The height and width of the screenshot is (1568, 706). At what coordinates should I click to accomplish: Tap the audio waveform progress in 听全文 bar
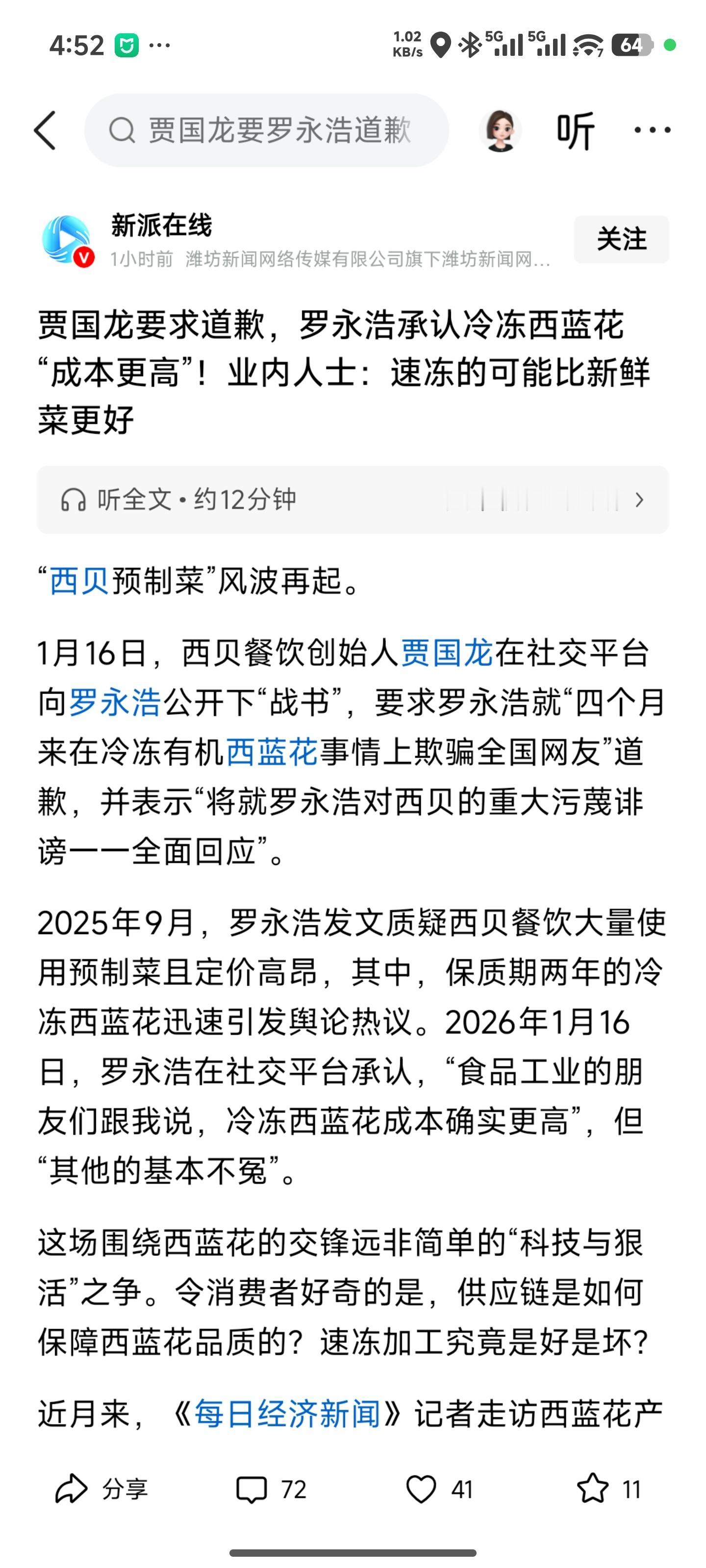(x=535, y=500)
